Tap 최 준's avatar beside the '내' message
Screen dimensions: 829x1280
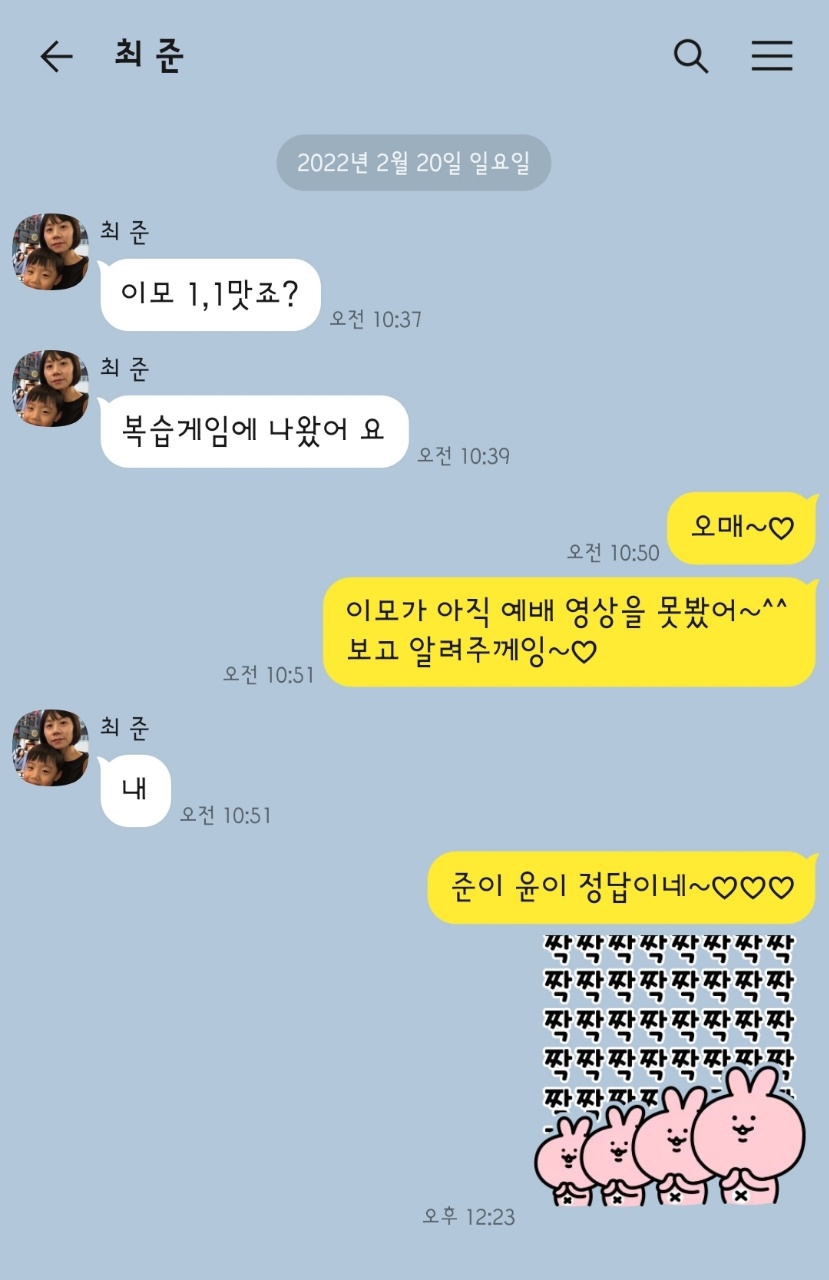click(x=50, y=747)
